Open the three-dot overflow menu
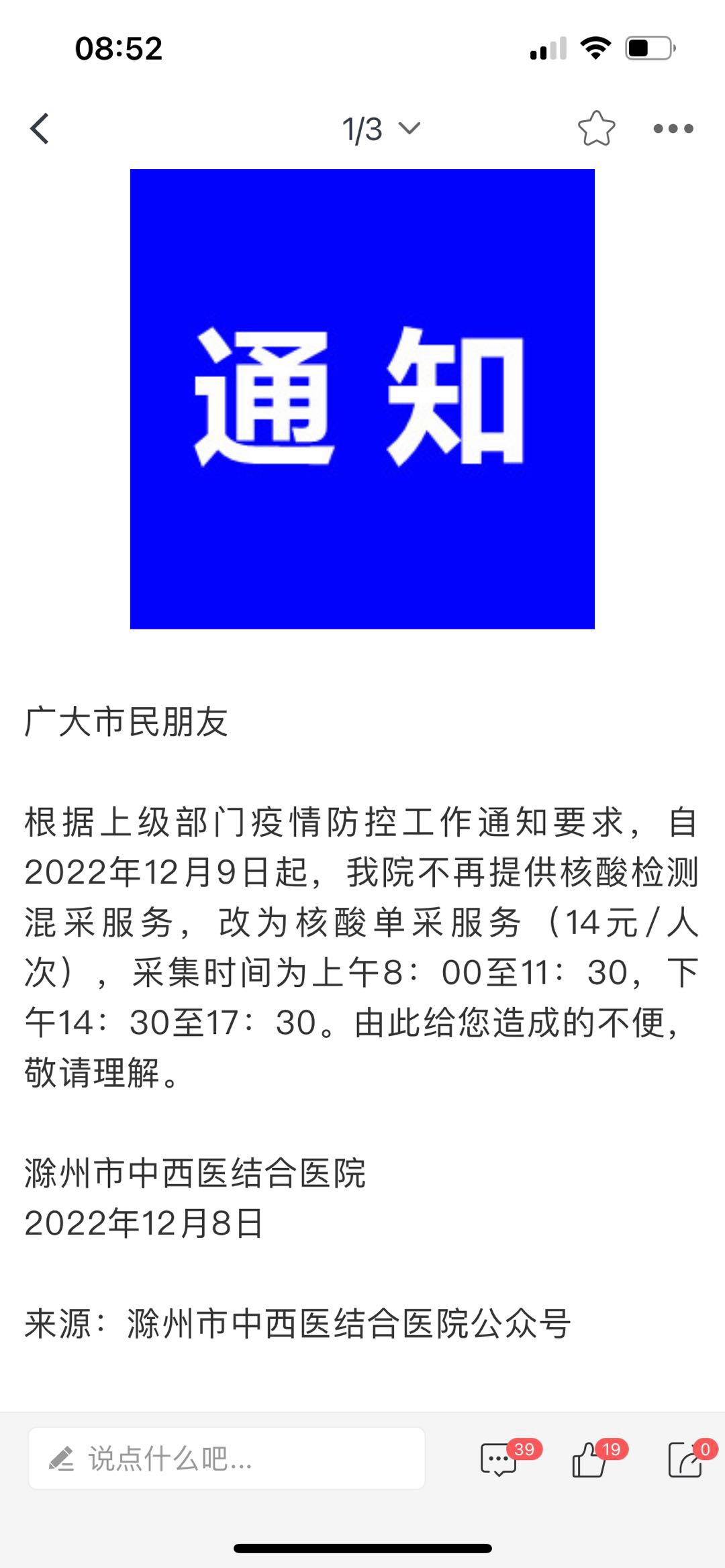The image size is (725, 1568). tap(673, 128)
